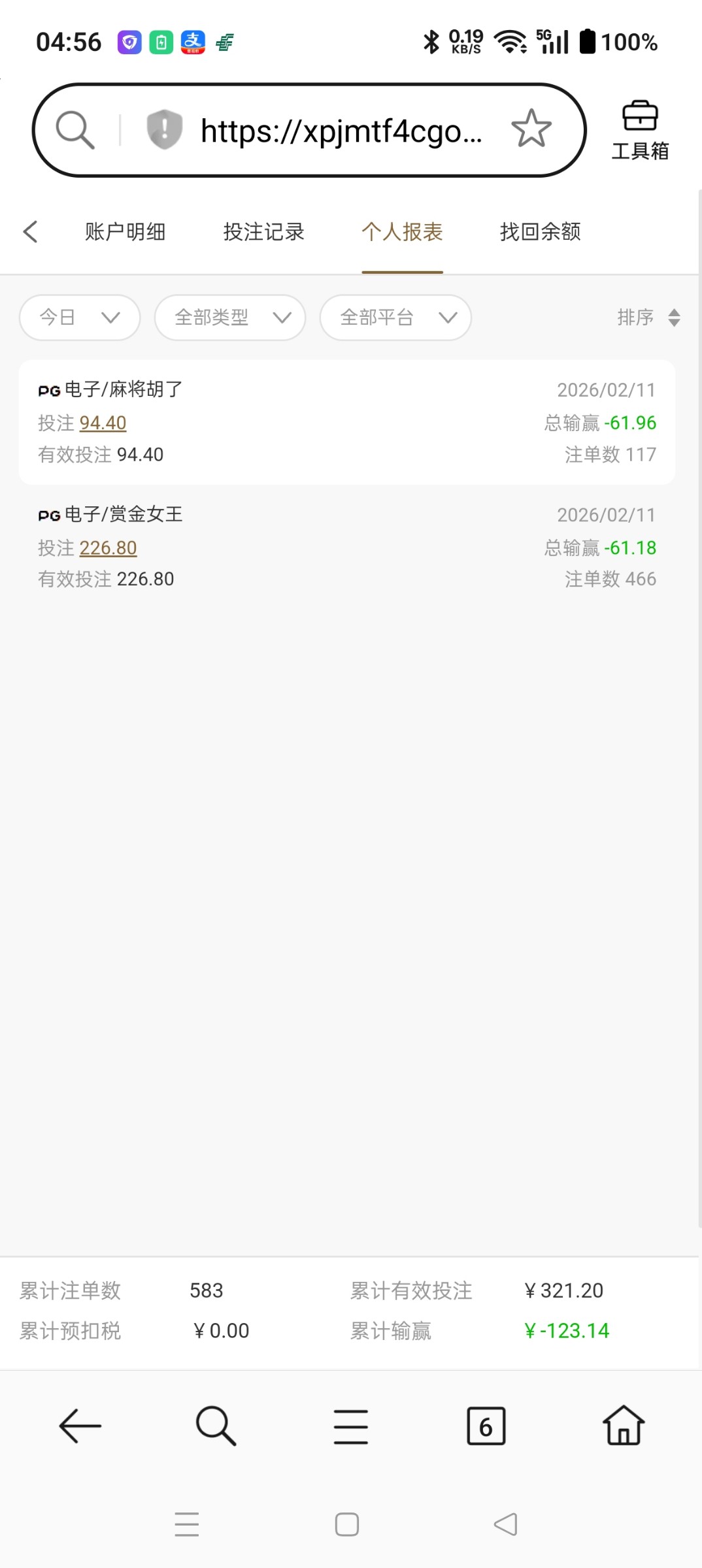This screenshot has width=702, height=1568.
Task: Open the 94.40 bet amount link
Action: point(103,423)
